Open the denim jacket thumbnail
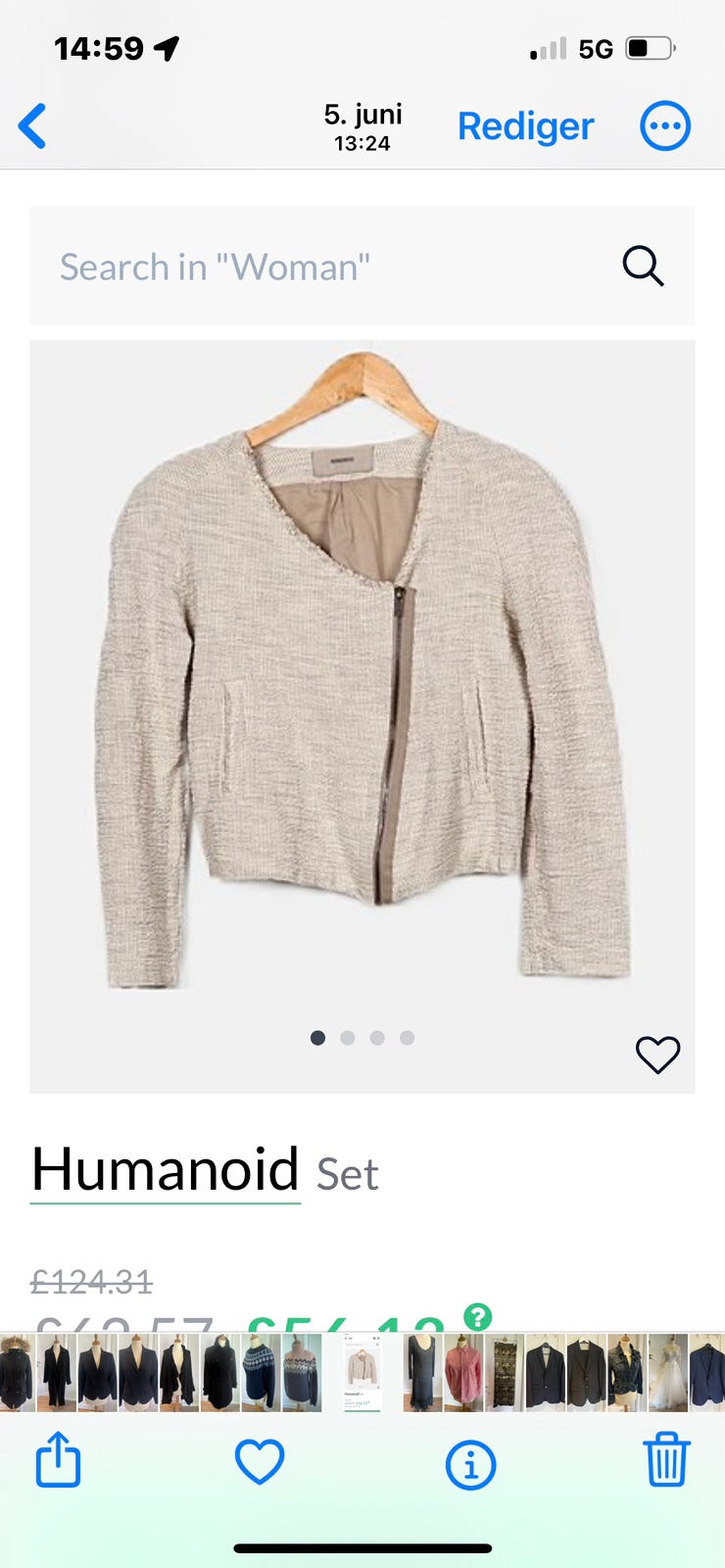Screen dimensions: 725x1568 pyautogui.click(x=627, y=1372)
